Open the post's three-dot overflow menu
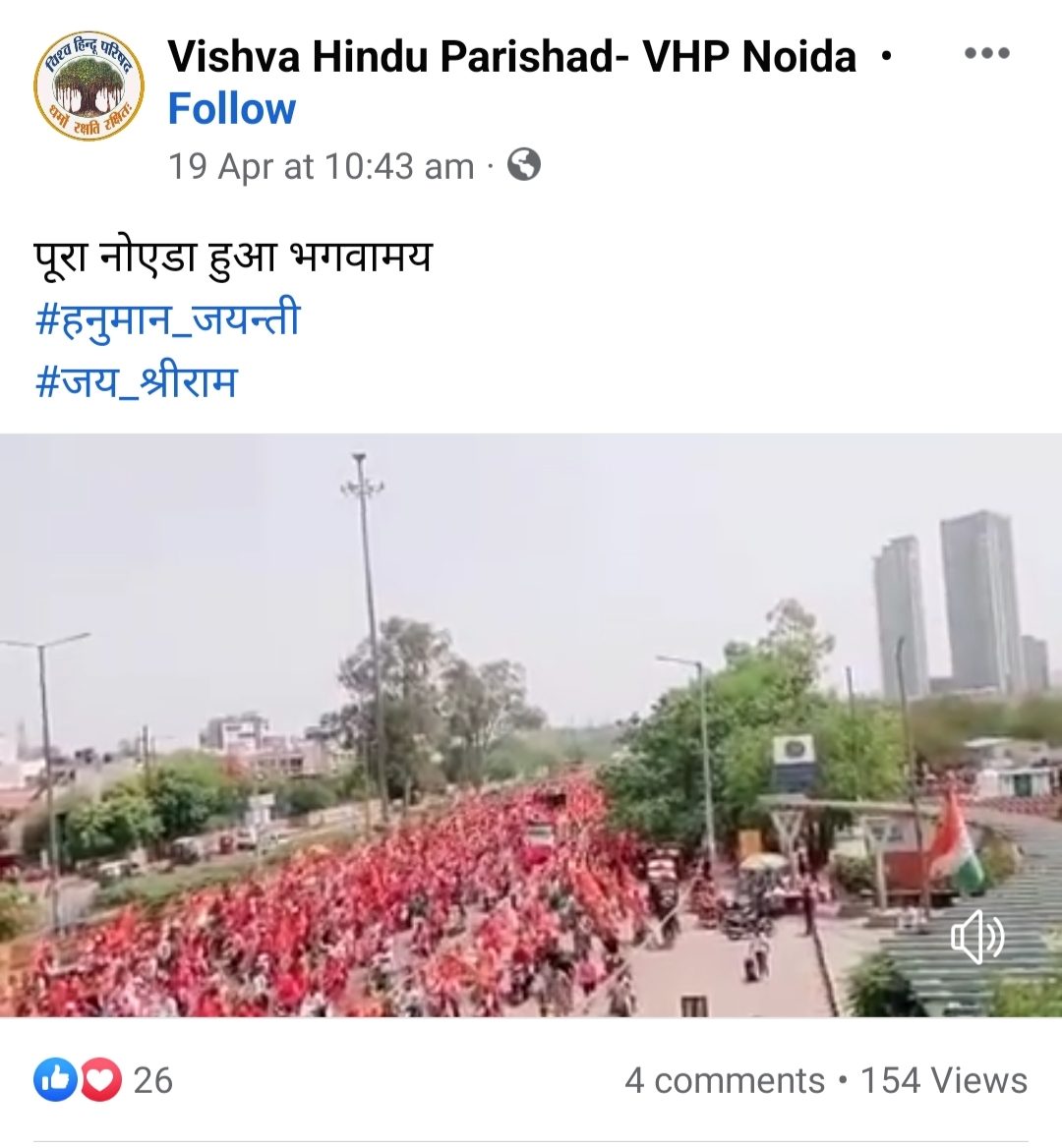1062x1148 pixels. (x=986, y=54)
